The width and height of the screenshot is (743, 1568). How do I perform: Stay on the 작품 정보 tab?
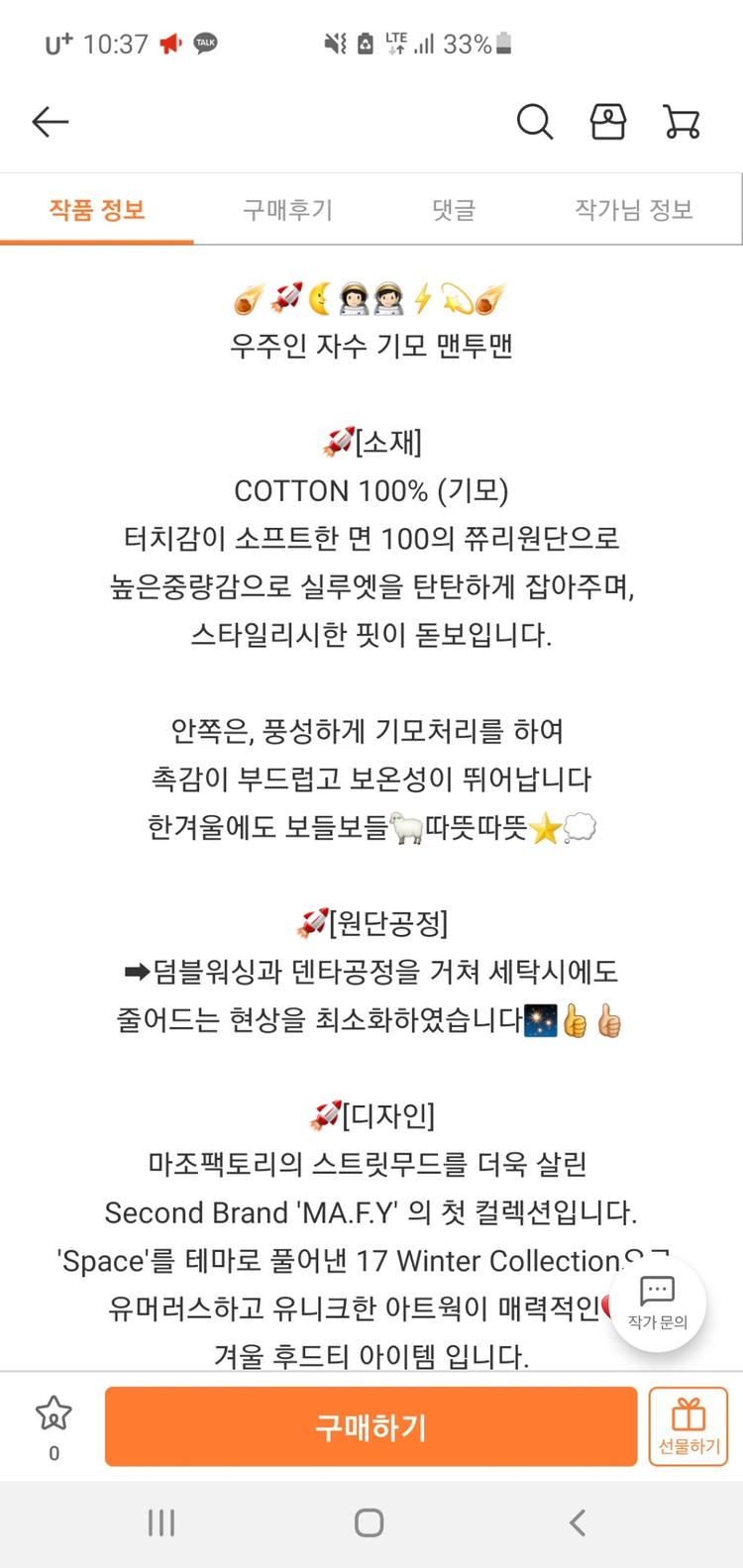pos(97,209)
